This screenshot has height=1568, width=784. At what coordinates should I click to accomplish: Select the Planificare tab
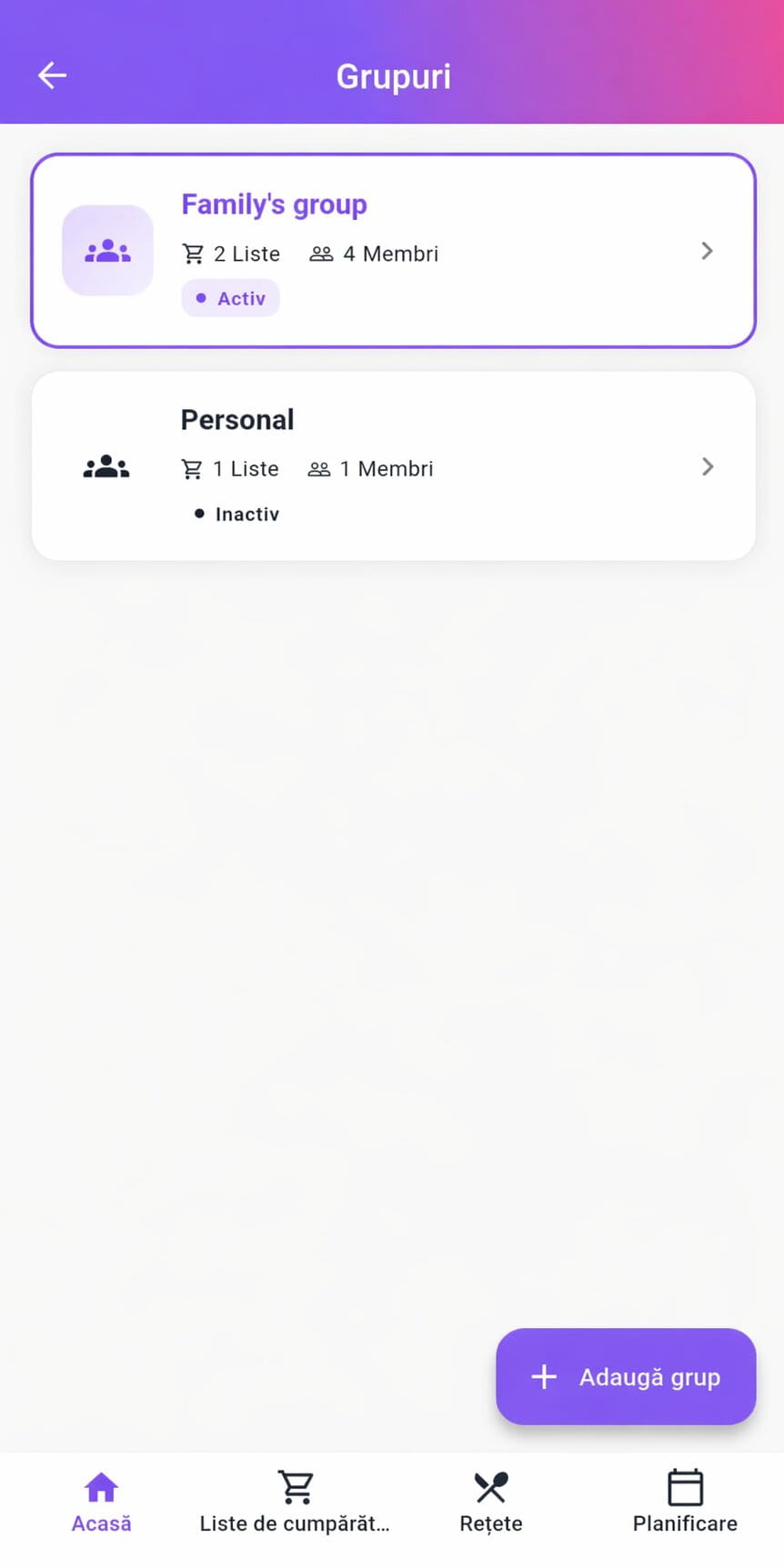point(685,1503)
